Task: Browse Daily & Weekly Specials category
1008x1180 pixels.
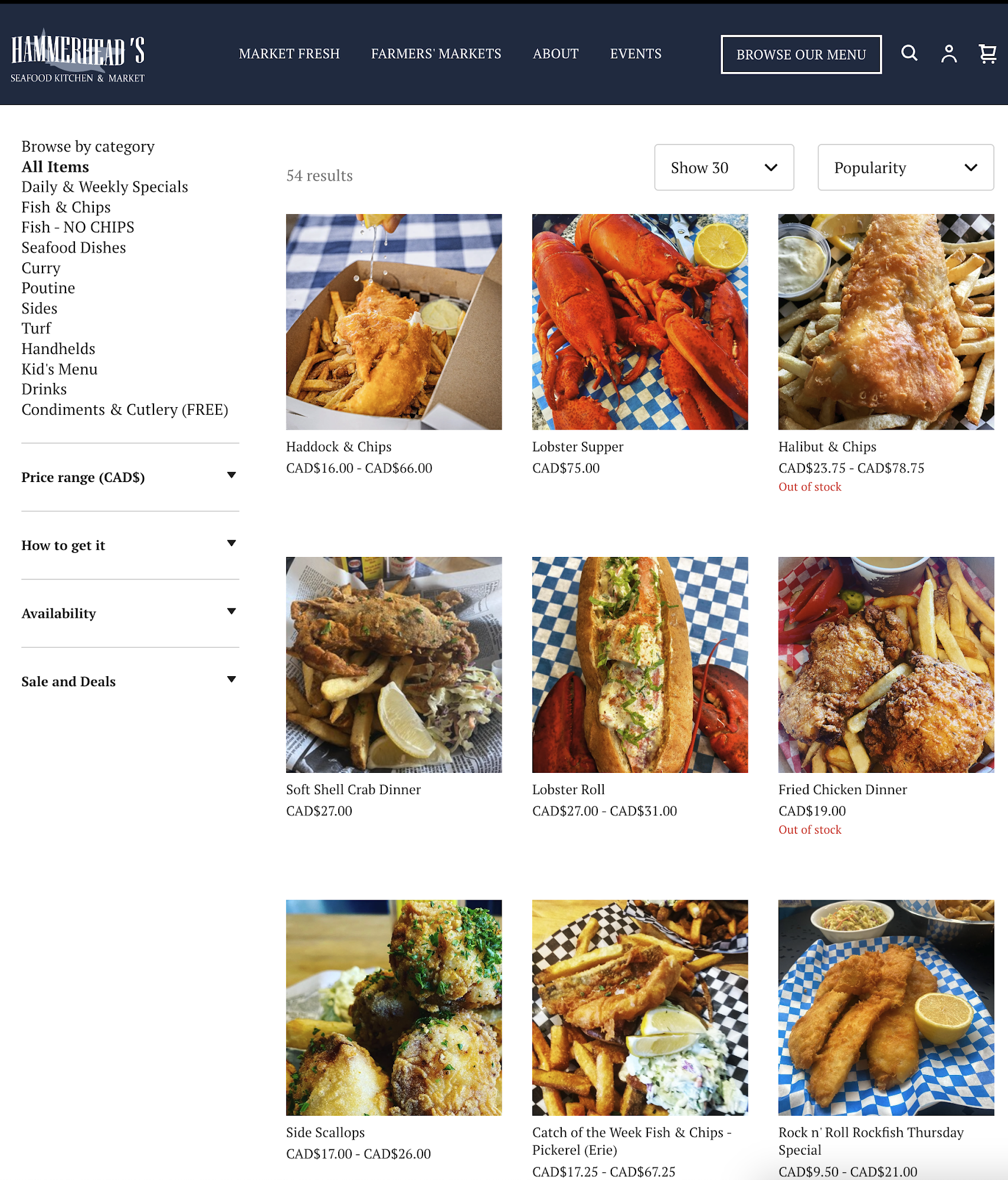Action: [104, 187]
